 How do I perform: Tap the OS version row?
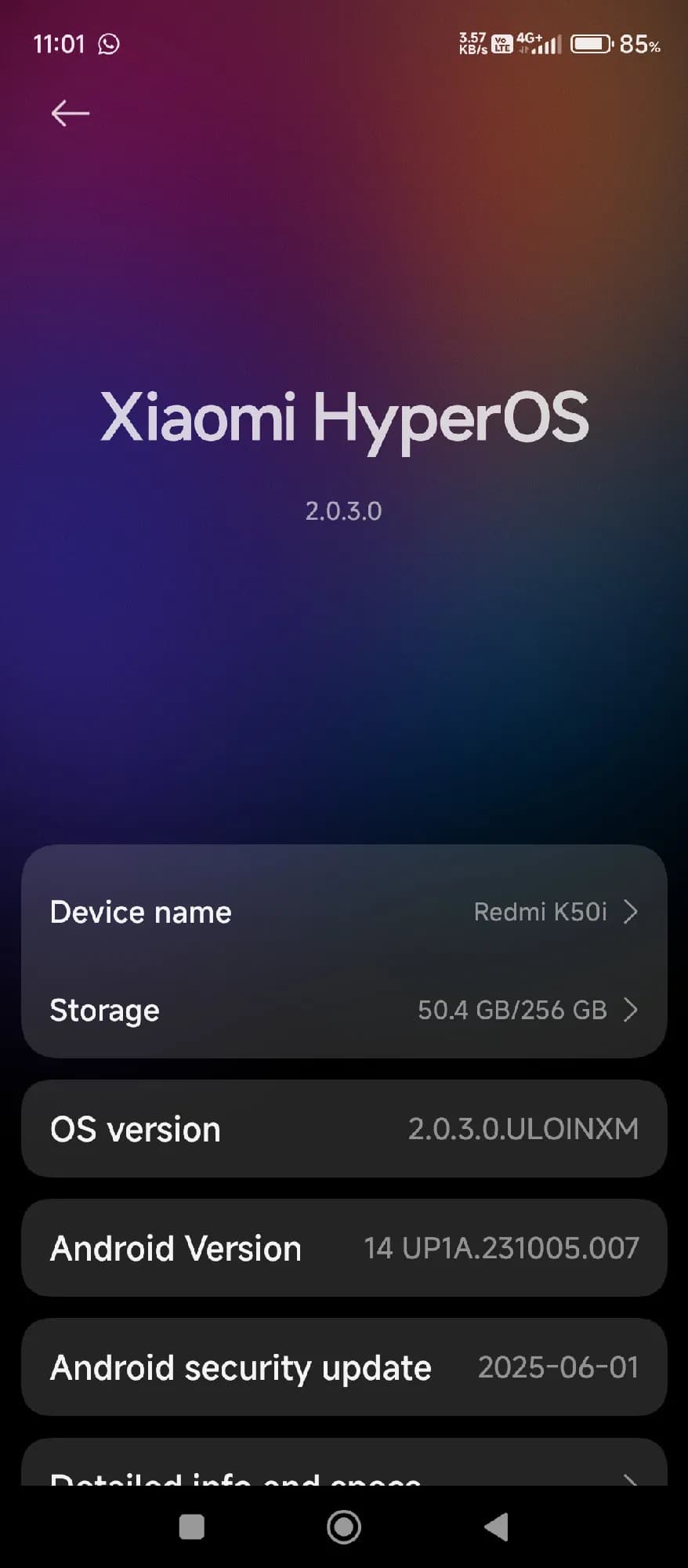tap(344, 1129)
